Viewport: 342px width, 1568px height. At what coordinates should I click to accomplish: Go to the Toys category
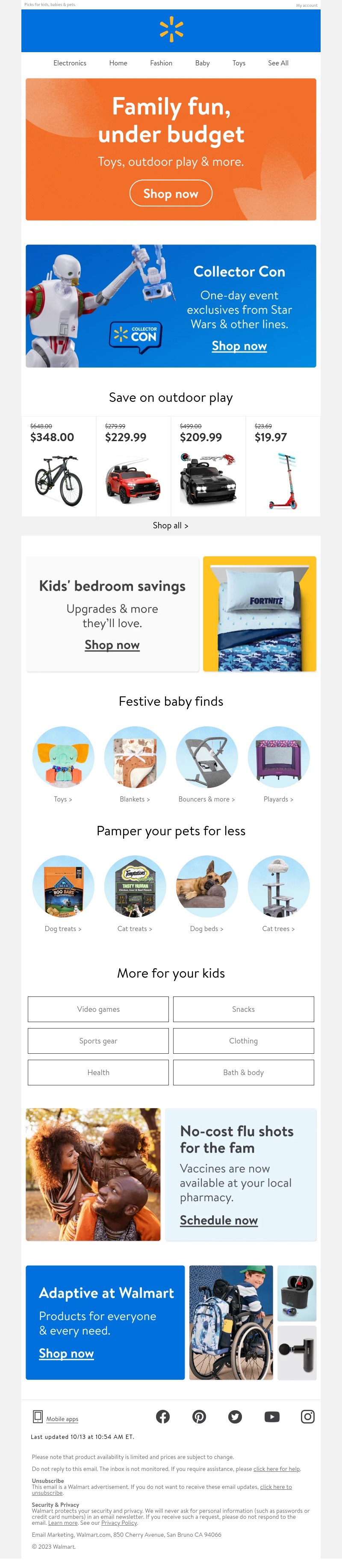(x=239, y=63)
